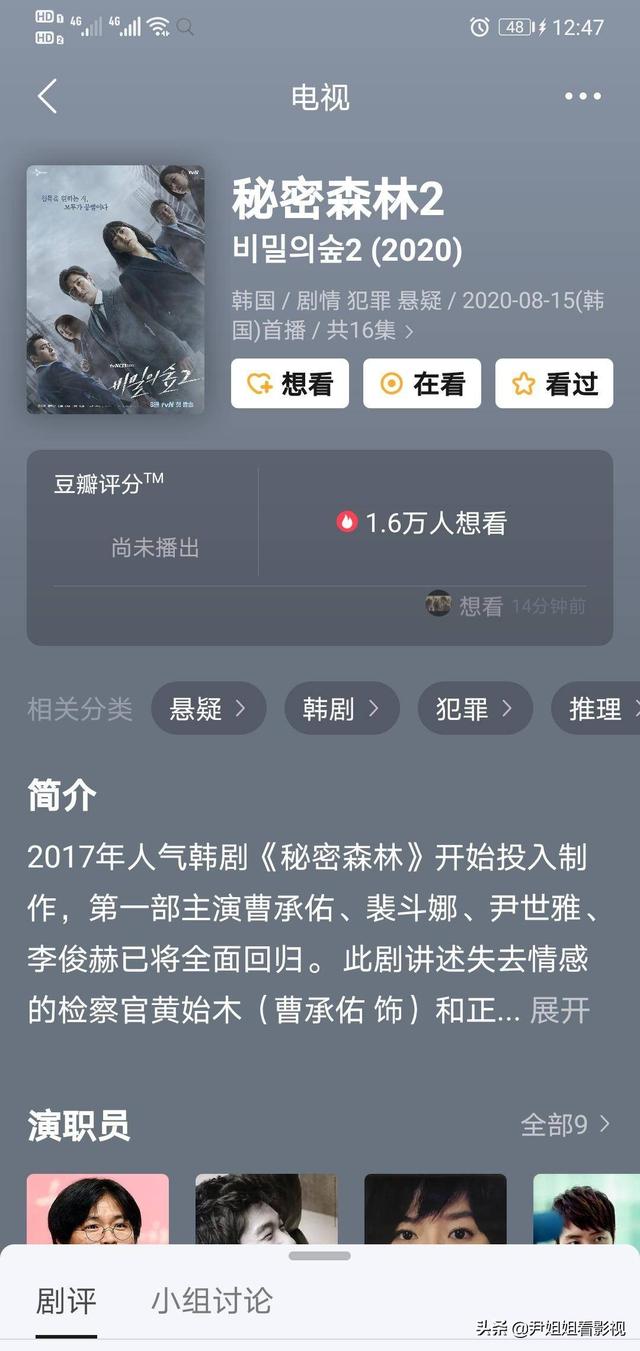
Task: Open the 1.6万人想看 list
Action: coord(422,522)
